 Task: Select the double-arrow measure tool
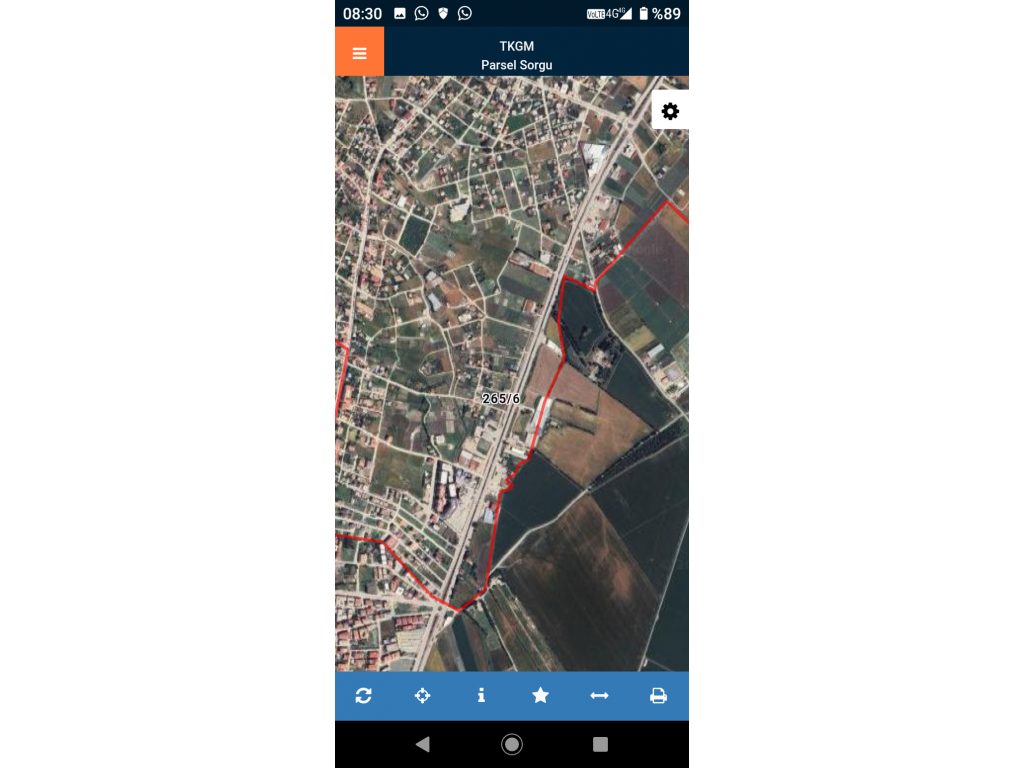point(599,695)
